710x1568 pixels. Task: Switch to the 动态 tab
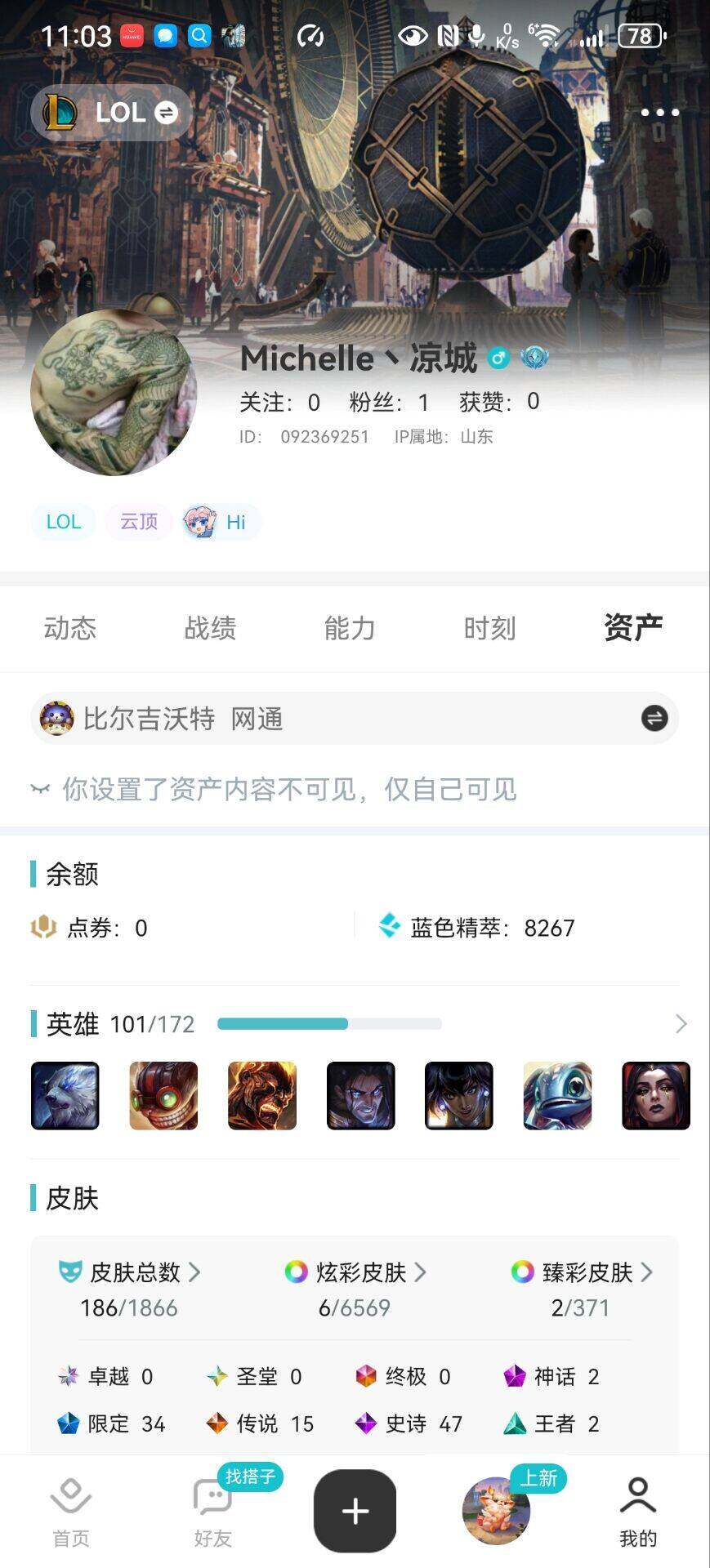(70, 628)
